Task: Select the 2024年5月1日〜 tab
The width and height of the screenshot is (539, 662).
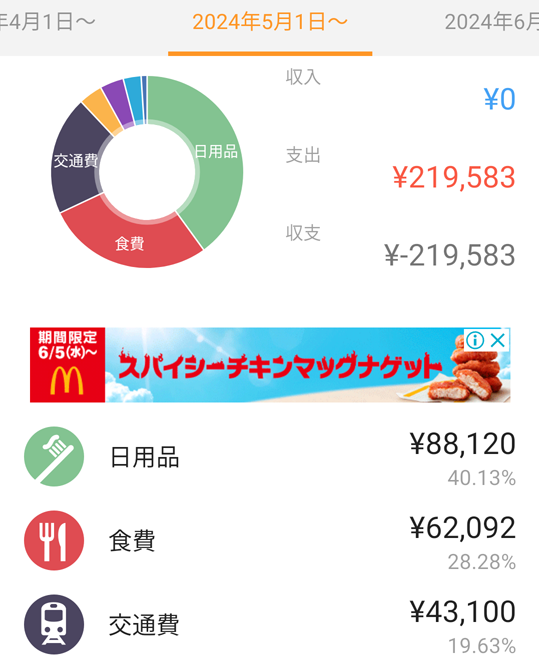Action: pyautogui.click(x=270, y=22)
